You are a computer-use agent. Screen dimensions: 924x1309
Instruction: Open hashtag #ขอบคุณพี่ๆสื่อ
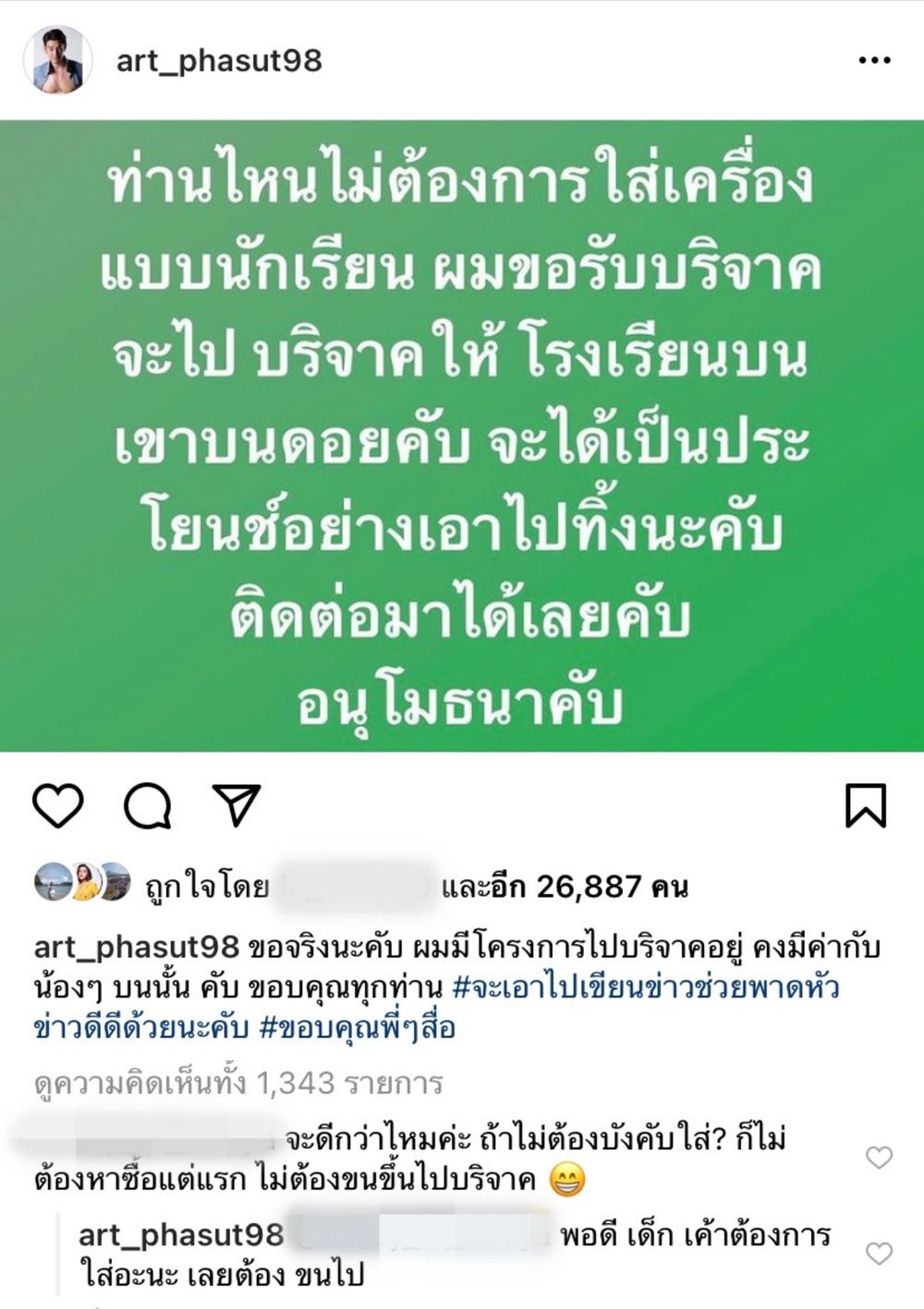pyautogui.click(x=358, y=1028)
